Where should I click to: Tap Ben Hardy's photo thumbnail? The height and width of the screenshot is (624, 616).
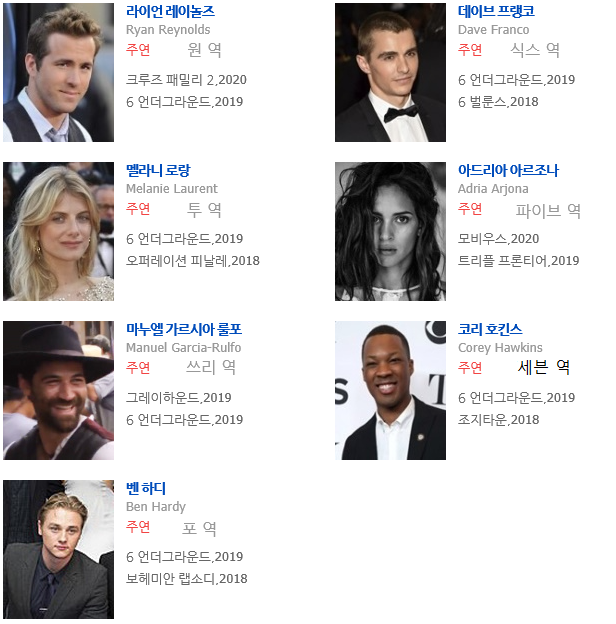pyautogui.click(x=58, y=549)
